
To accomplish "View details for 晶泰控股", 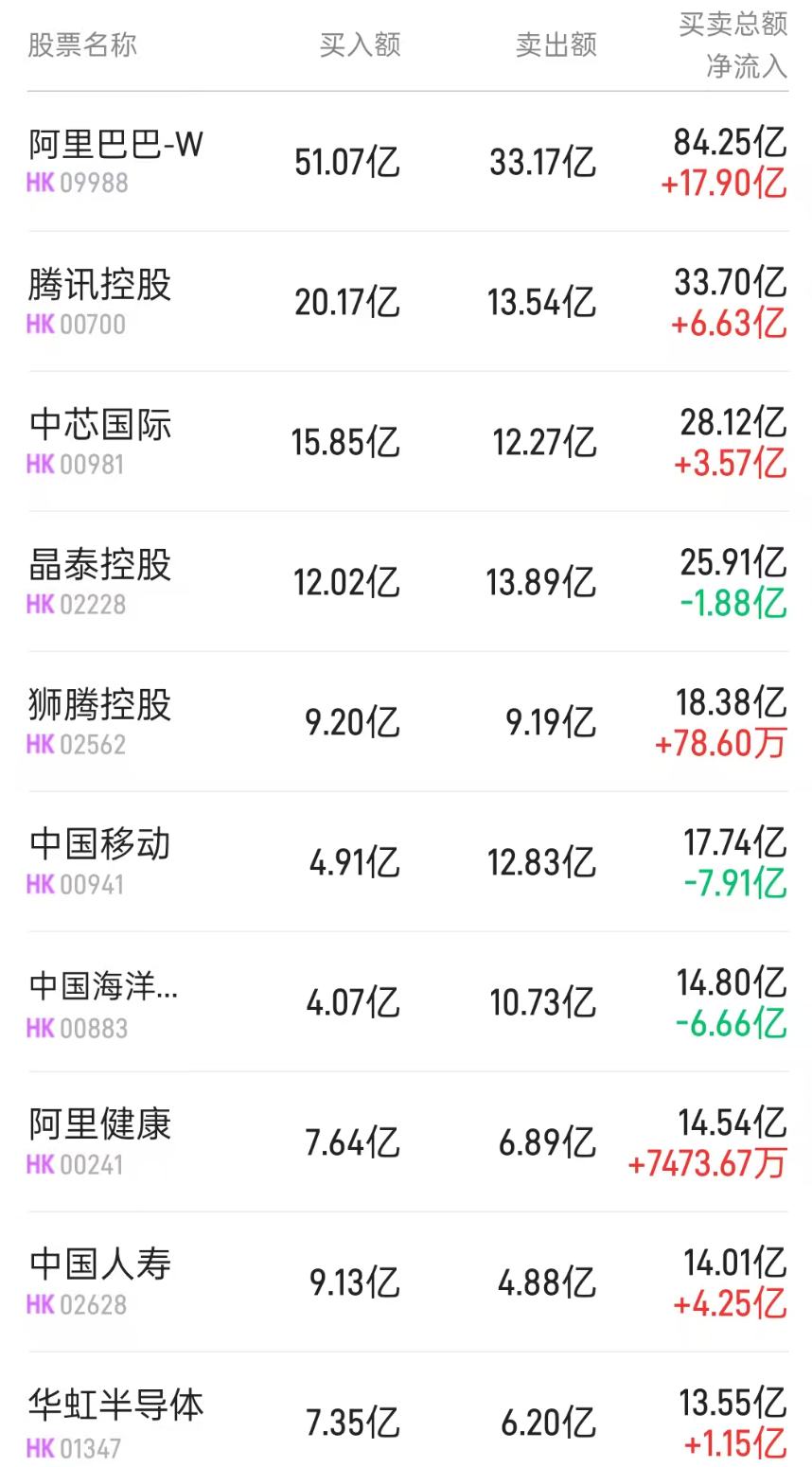I will point(99,566).
